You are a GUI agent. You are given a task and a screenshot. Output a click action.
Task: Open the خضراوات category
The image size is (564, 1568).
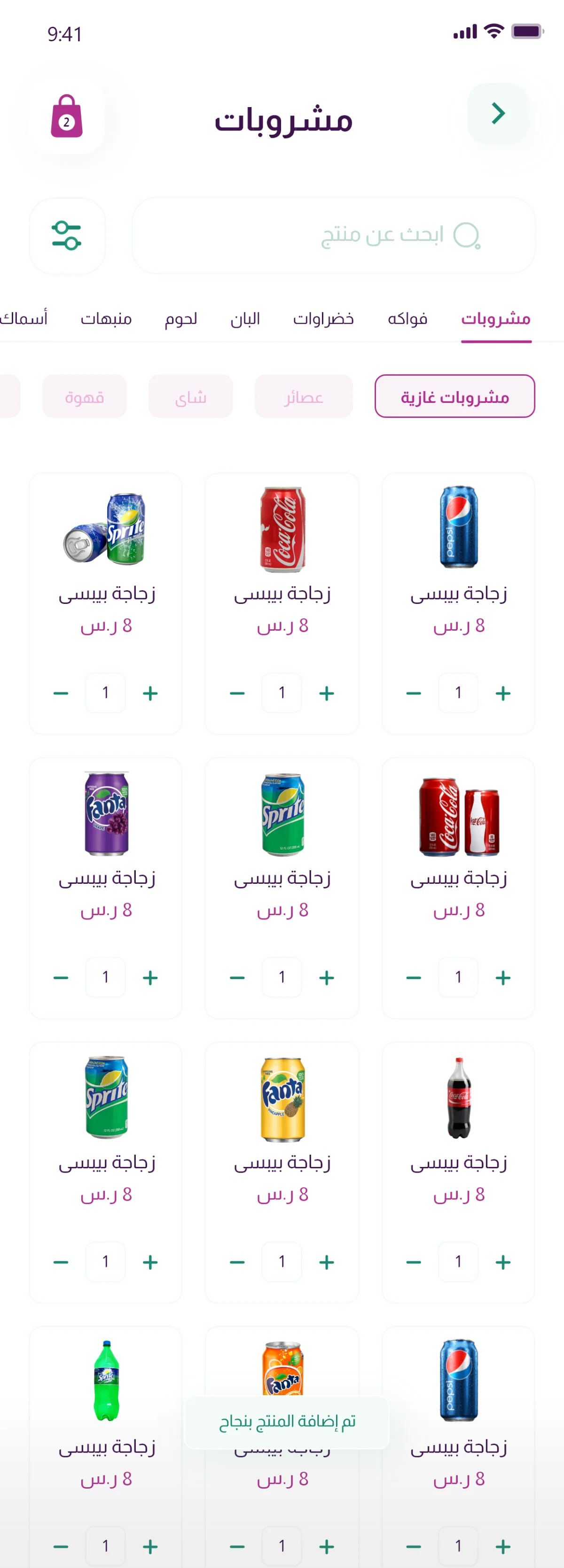(x=323, y=318)
